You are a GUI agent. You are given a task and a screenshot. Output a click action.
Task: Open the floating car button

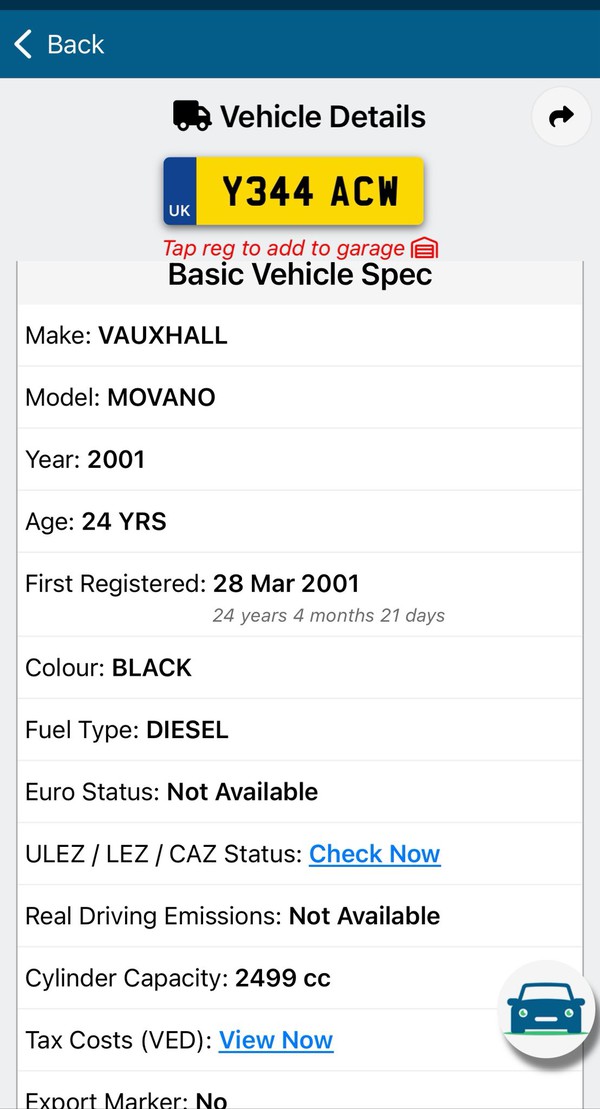[545, 1010]
